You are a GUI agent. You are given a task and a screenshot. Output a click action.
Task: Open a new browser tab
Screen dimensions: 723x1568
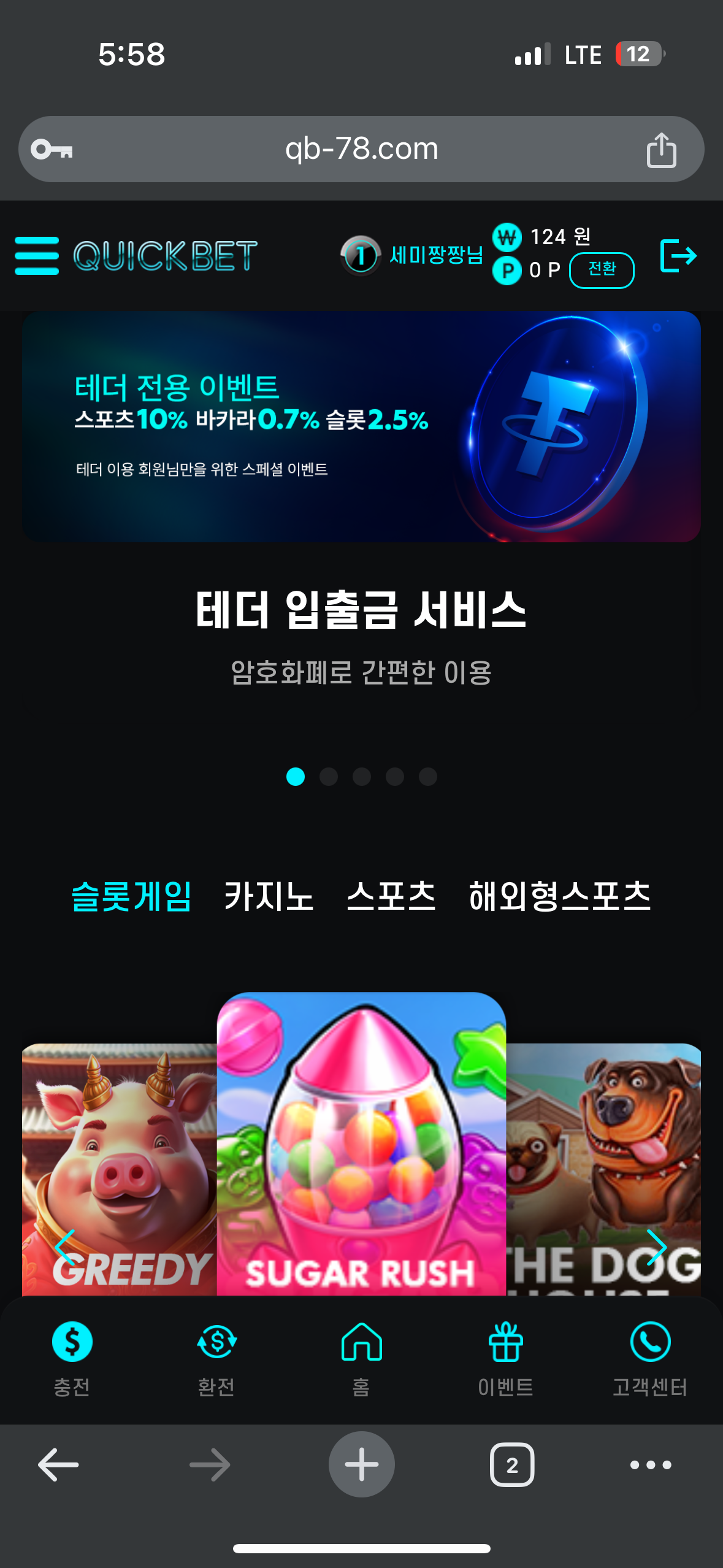click(361, 1464)
